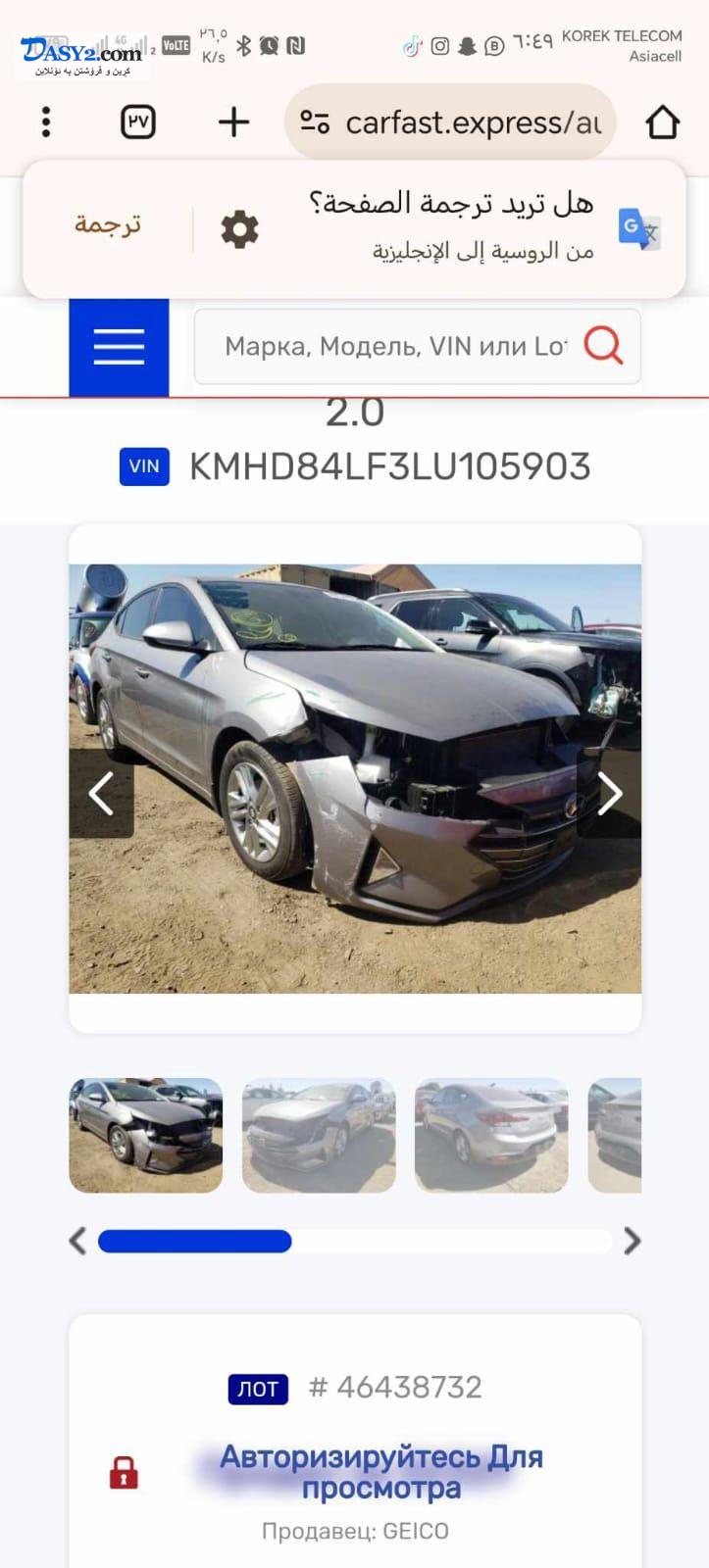This screenshot has width=709, height=1568.
Task: Open translation settings gear
Action: click(239, 229)
